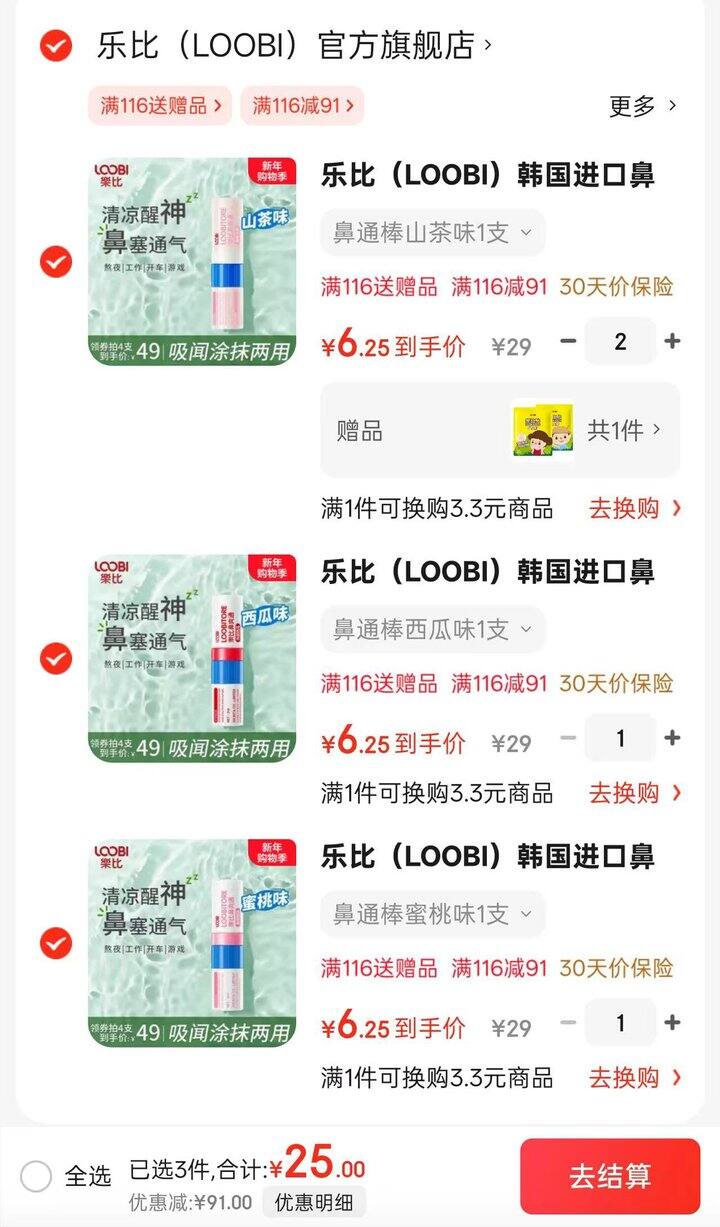
Task: Expand 更多 to see more promotions
Action: pos(636,105)
